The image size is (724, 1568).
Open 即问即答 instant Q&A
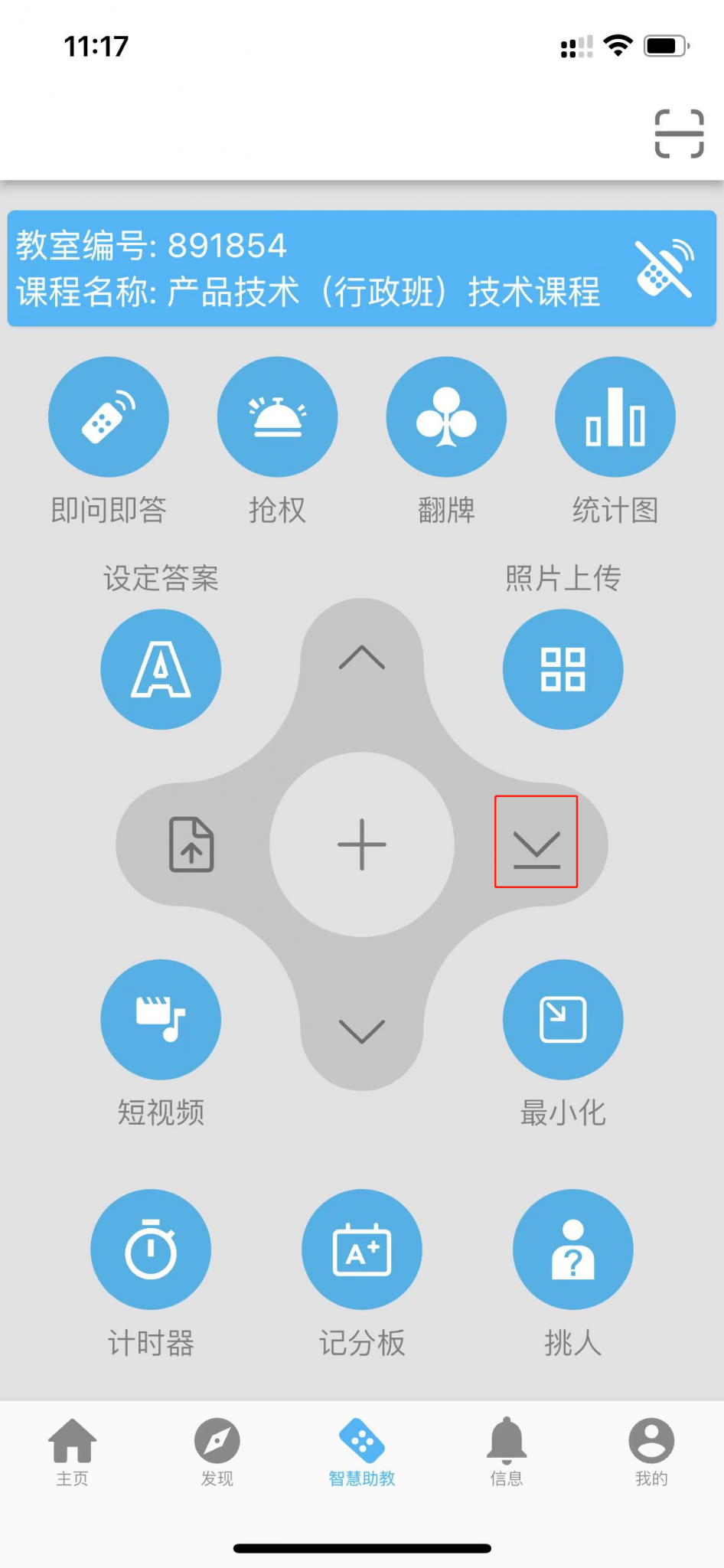pos(109,417)
